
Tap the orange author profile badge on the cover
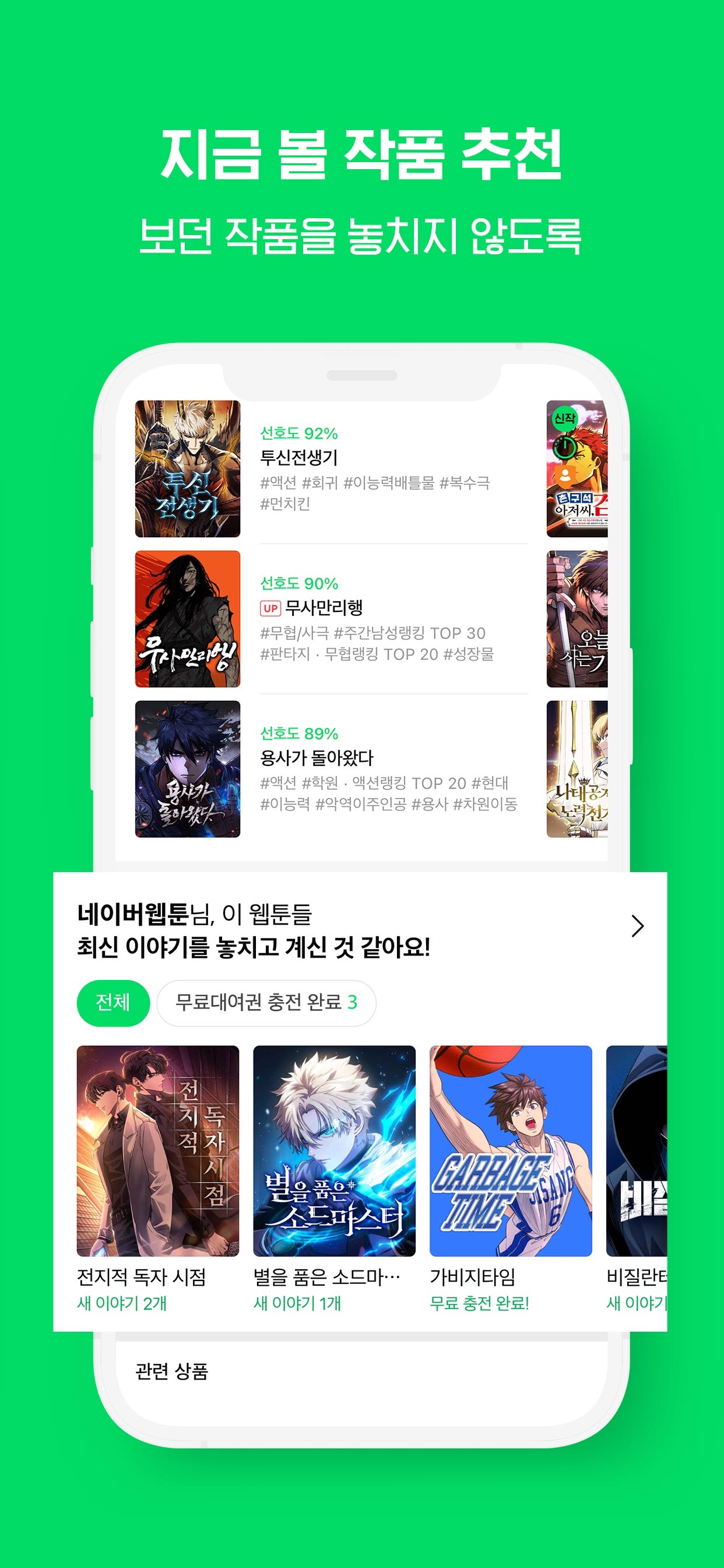click(x=565, y=475)
